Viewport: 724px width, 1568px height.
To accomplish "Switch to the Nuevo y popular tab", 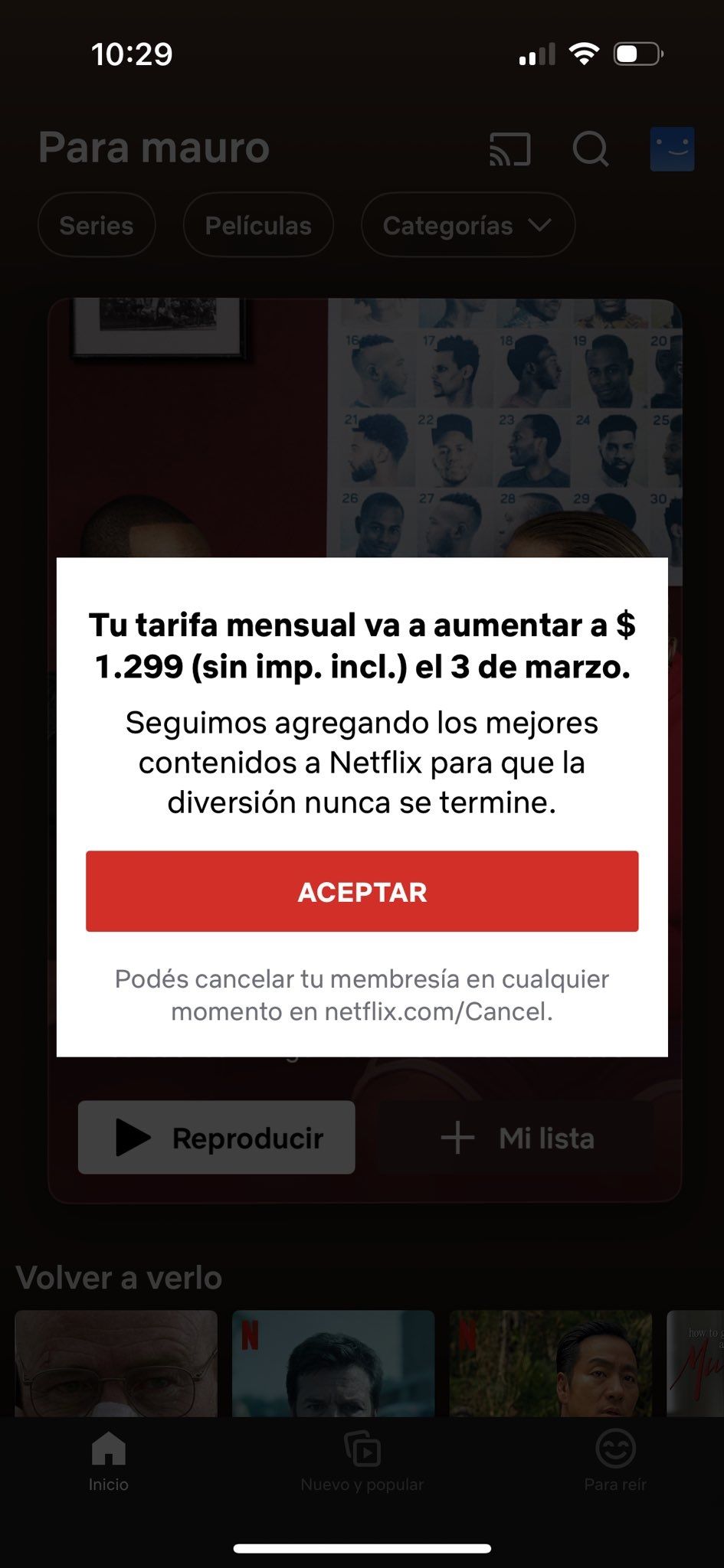I will pyautogui.click(x=362, y=1461).
